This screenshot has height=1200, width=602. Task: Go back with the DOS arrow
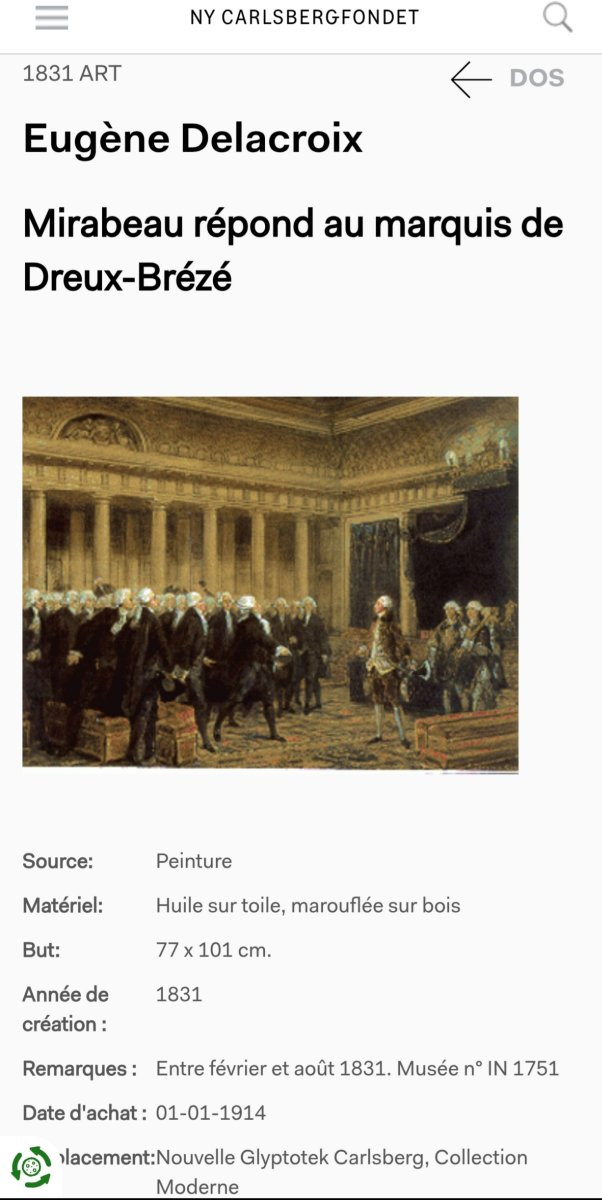tap(507, 79)
